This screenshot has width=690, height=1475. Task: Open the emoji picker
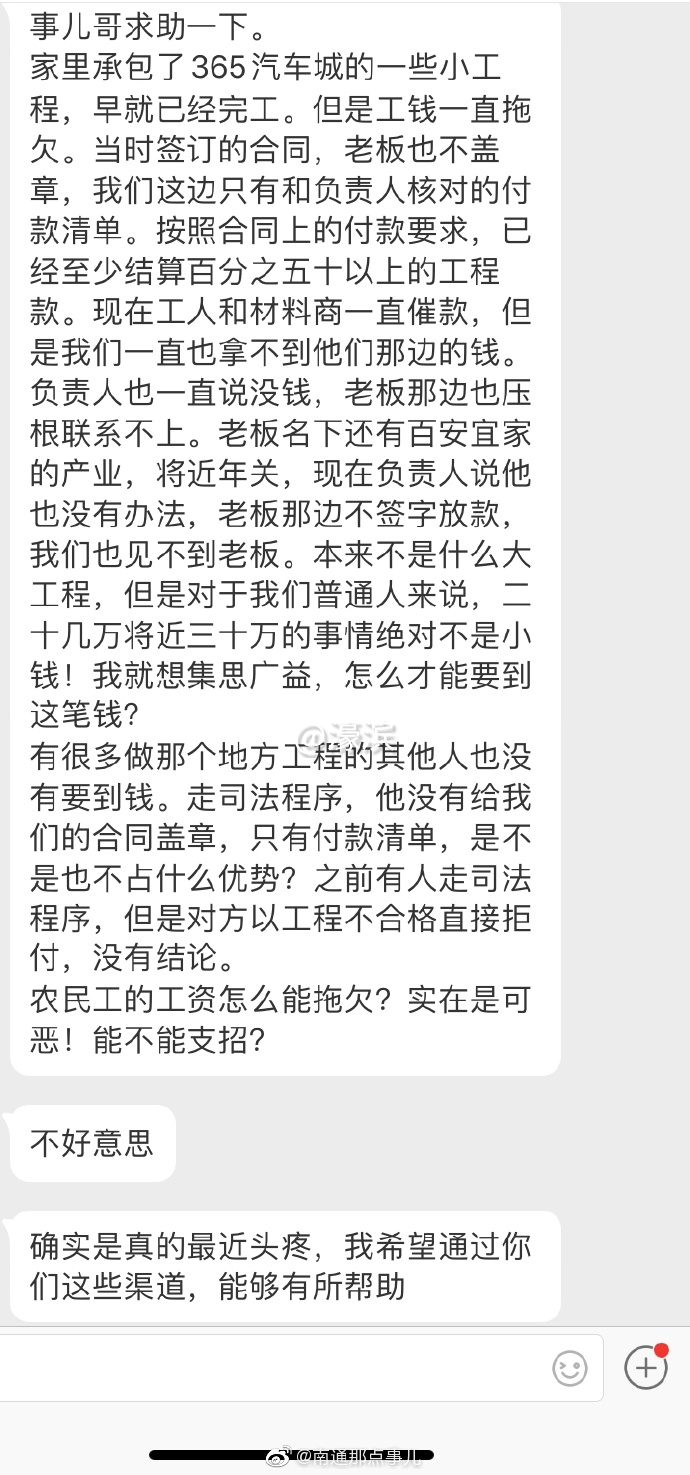[x=570, y=1368]
